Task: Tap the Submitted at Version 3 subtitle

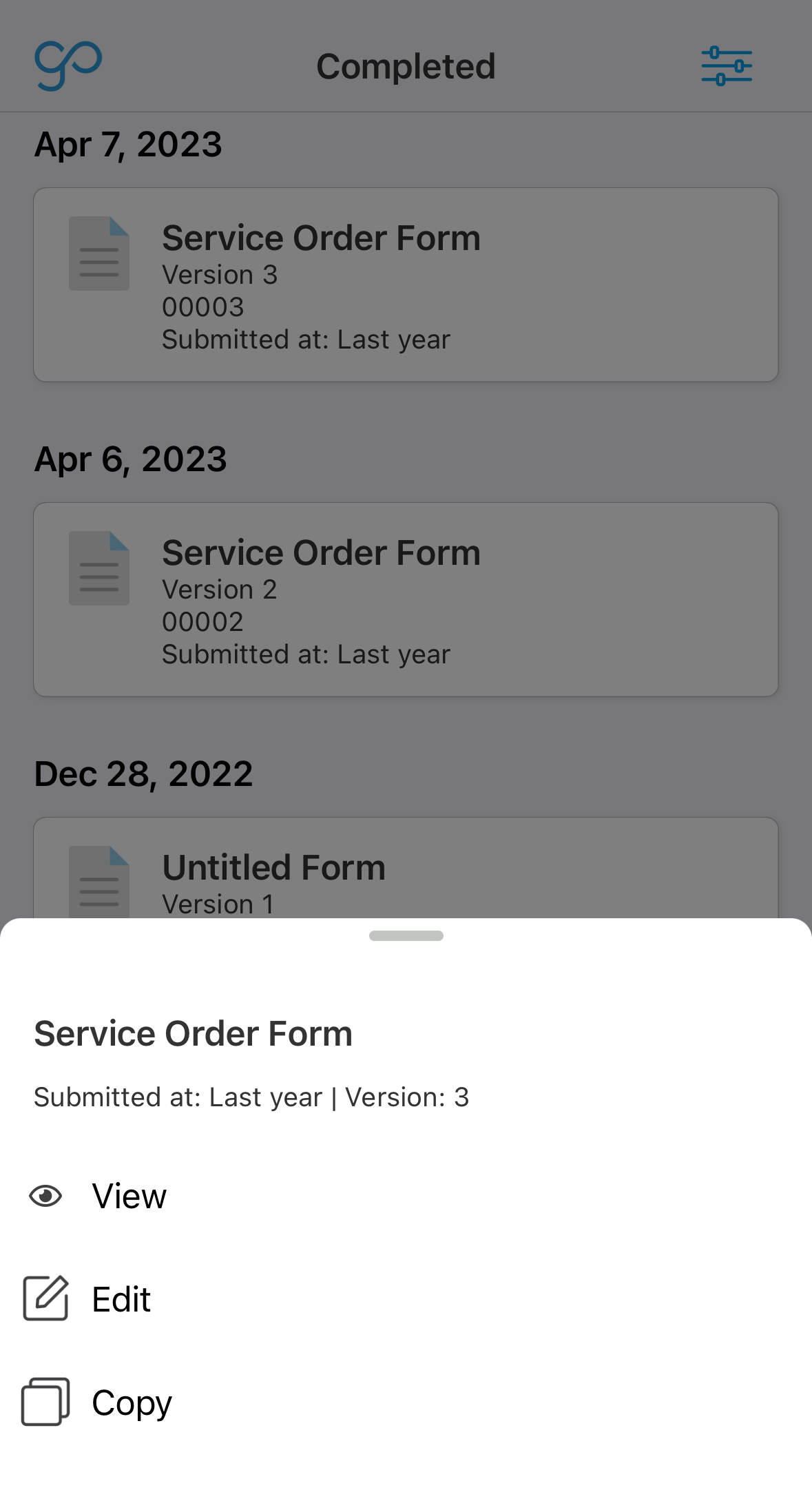Action: (x=251, y=1097)
